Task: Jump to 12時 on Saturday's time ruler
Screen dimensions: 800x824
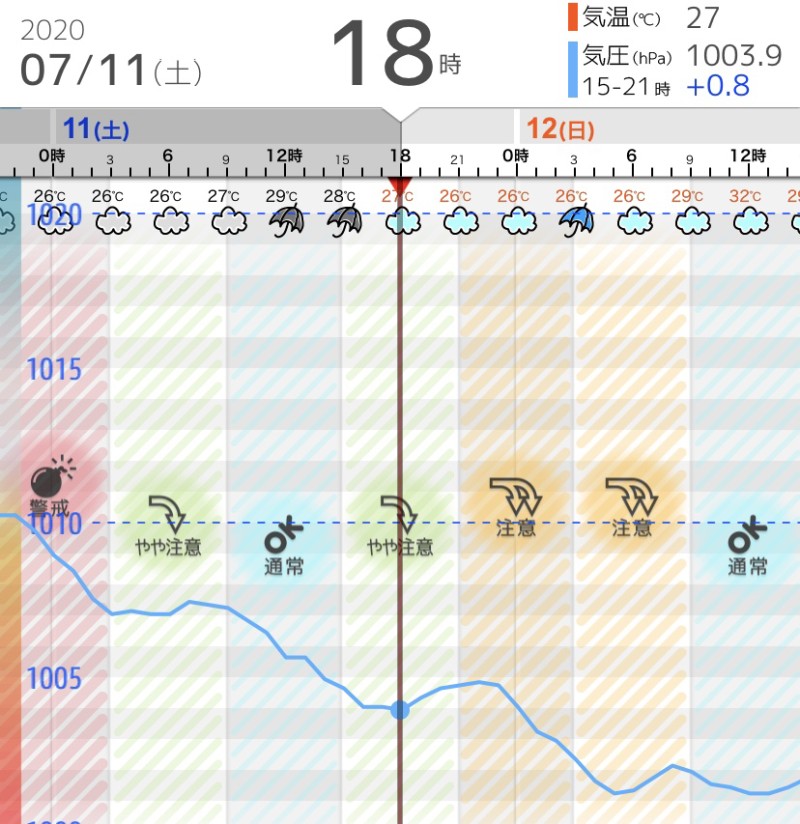Action: point(284,156)
